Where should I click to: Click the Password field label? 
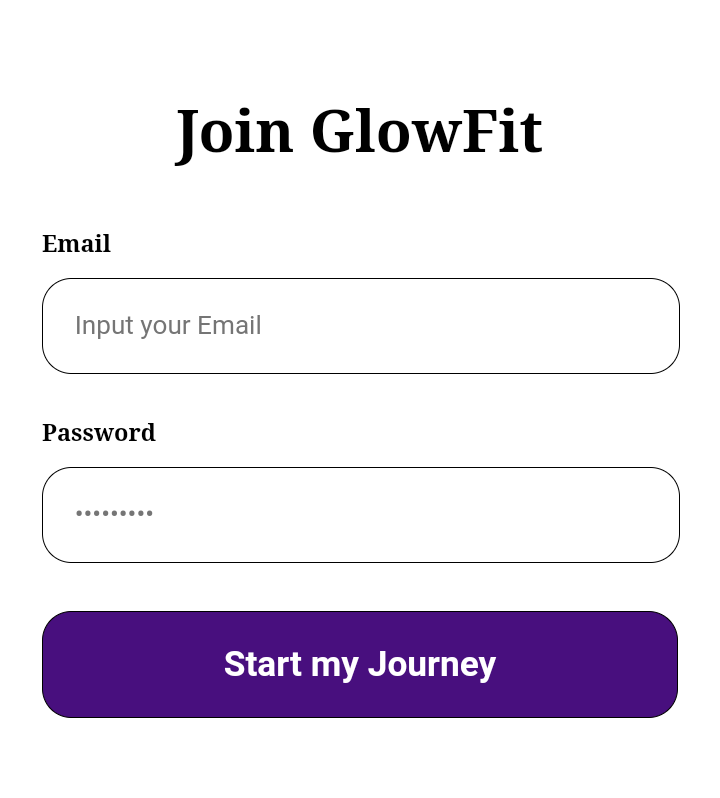(98, 433)
